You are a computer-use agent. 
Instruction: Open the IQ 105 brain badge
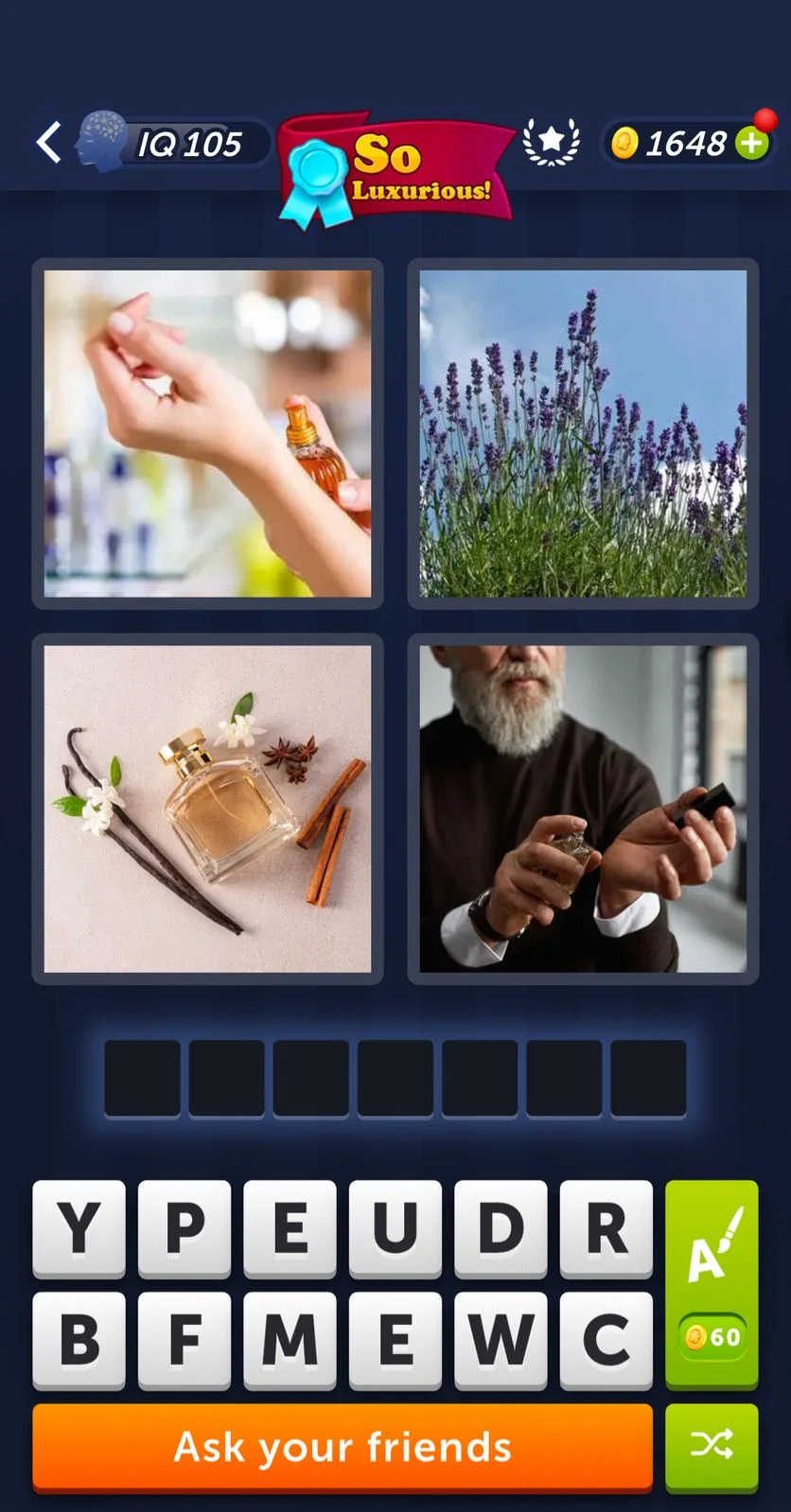[x=170, y=144]
